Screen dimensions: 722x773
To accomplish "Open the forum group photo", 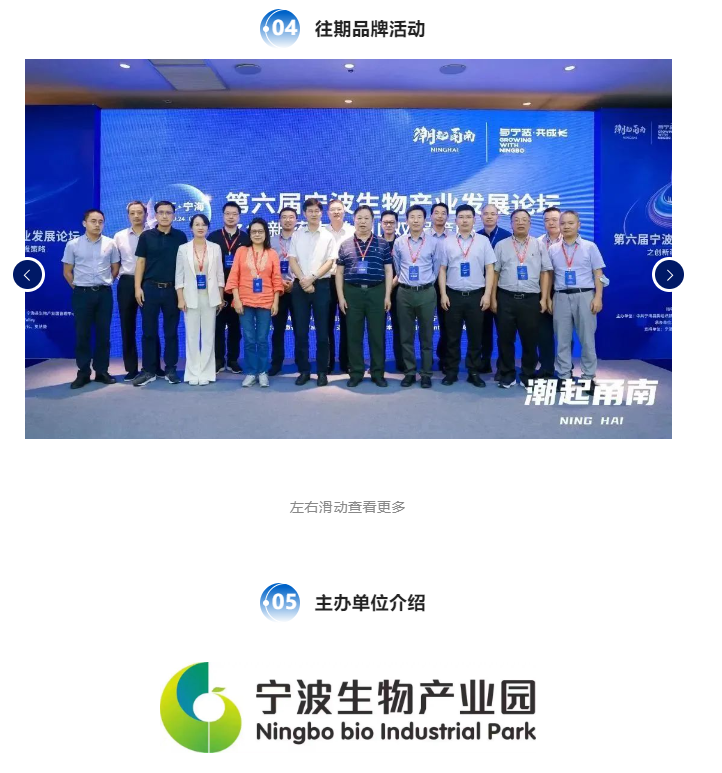I will pyautogui.click(x=348, y=250).
